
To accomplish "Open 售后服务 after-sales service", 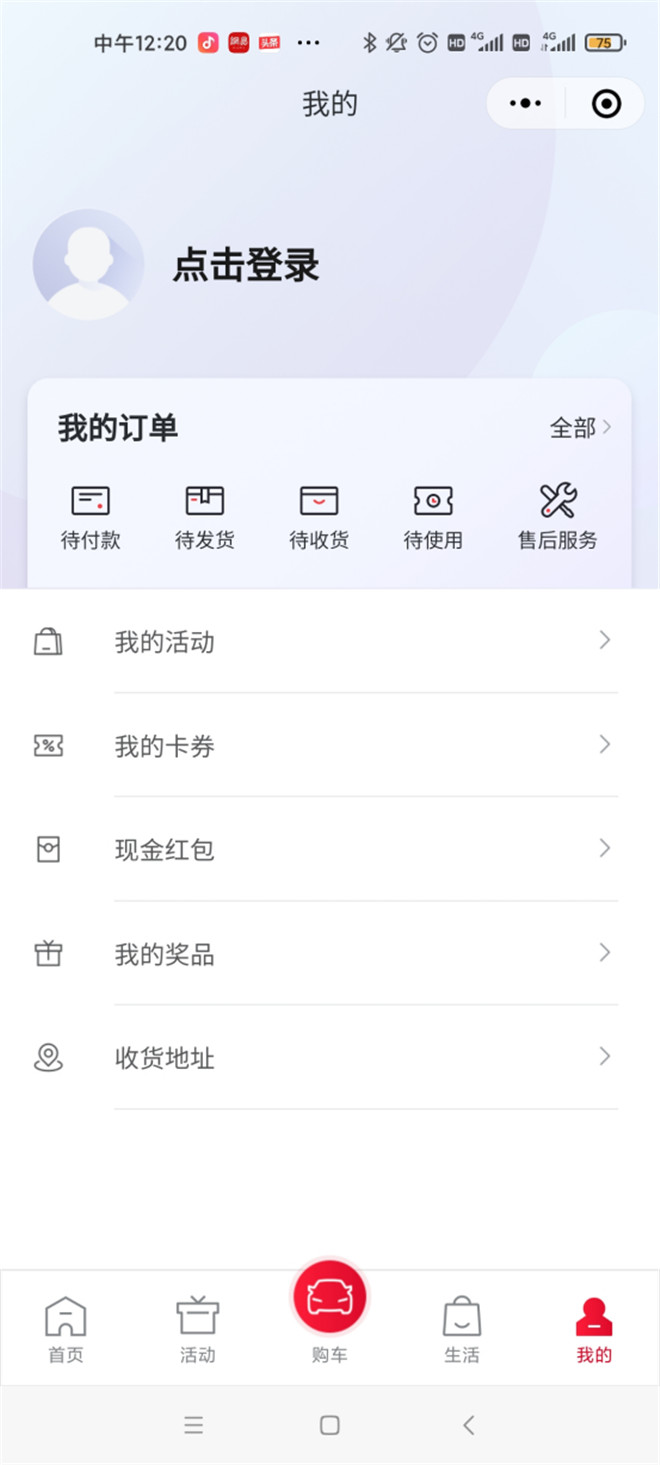I will click(557, 517).
